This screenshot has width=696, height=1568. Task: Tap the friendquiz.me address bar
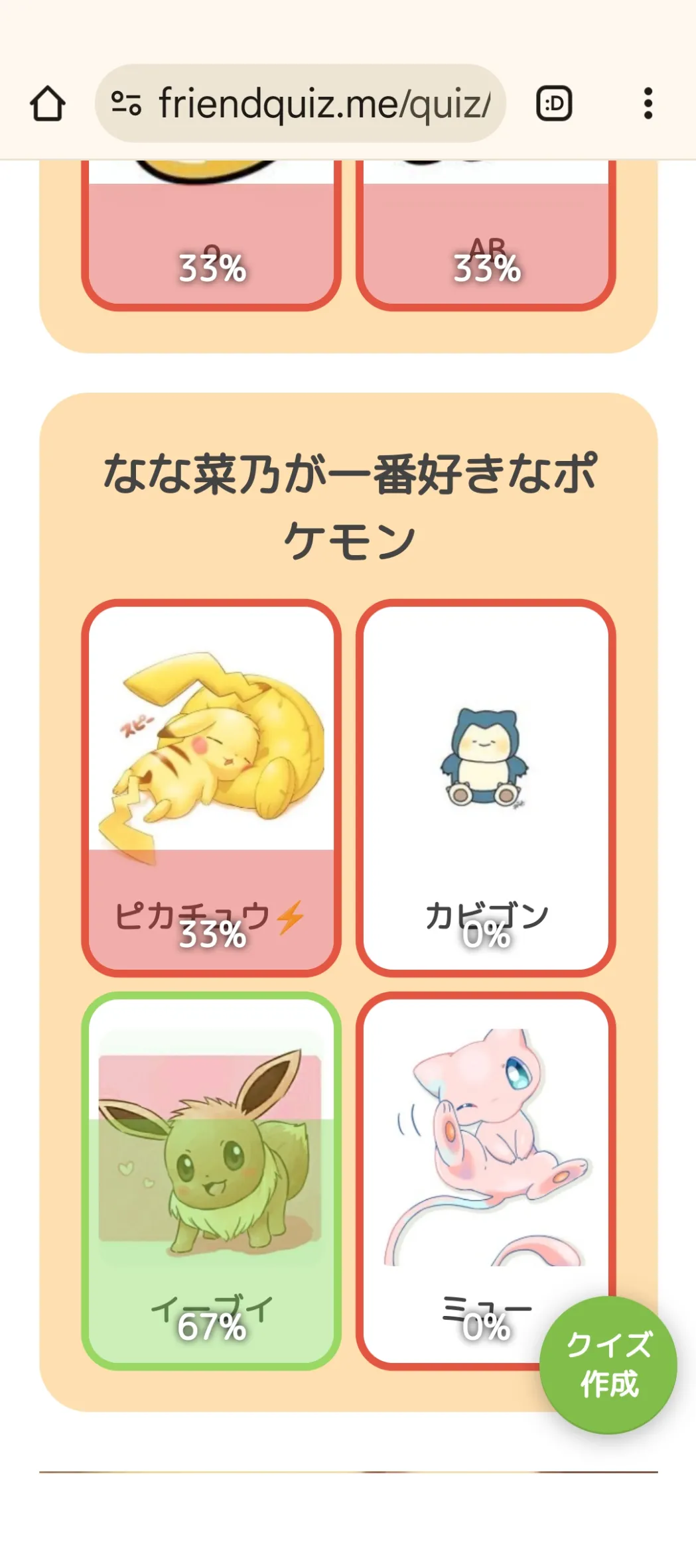(x=301, y=103)
